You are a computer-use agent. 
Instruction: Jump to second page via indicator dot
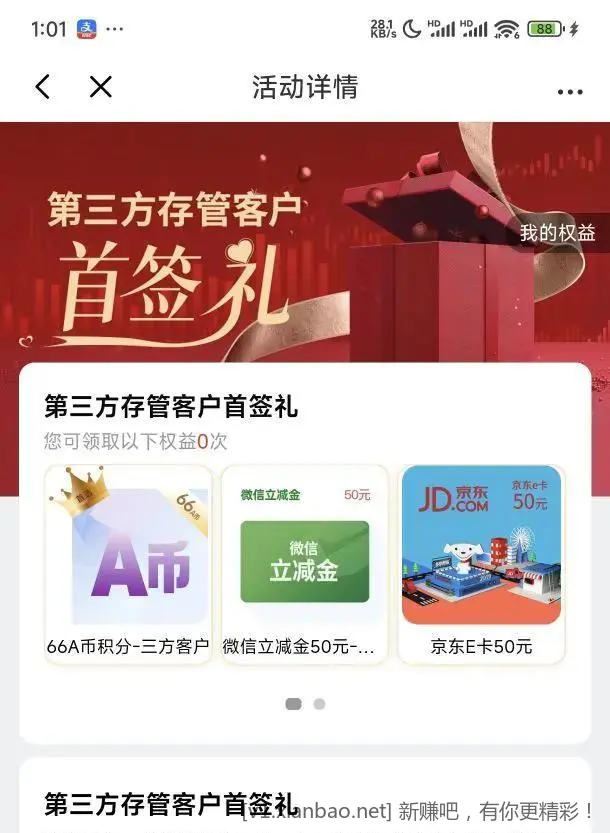pyautogui.click(x=319, y=704)
